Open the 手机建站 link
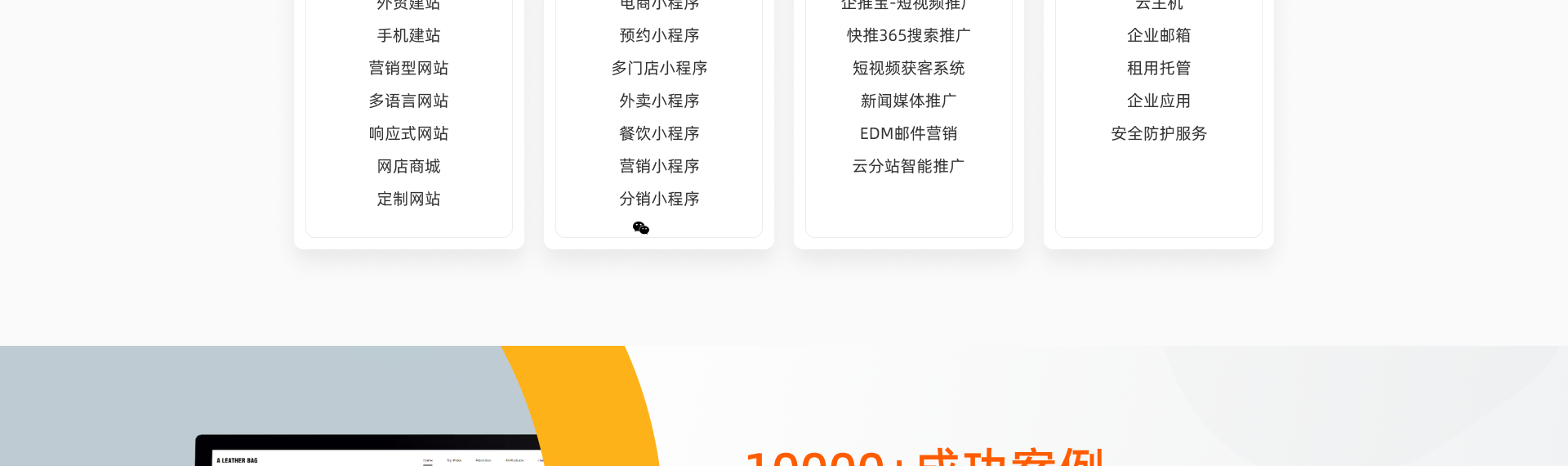The width and height of the screenshot is (1568, 466). [408, 35]
